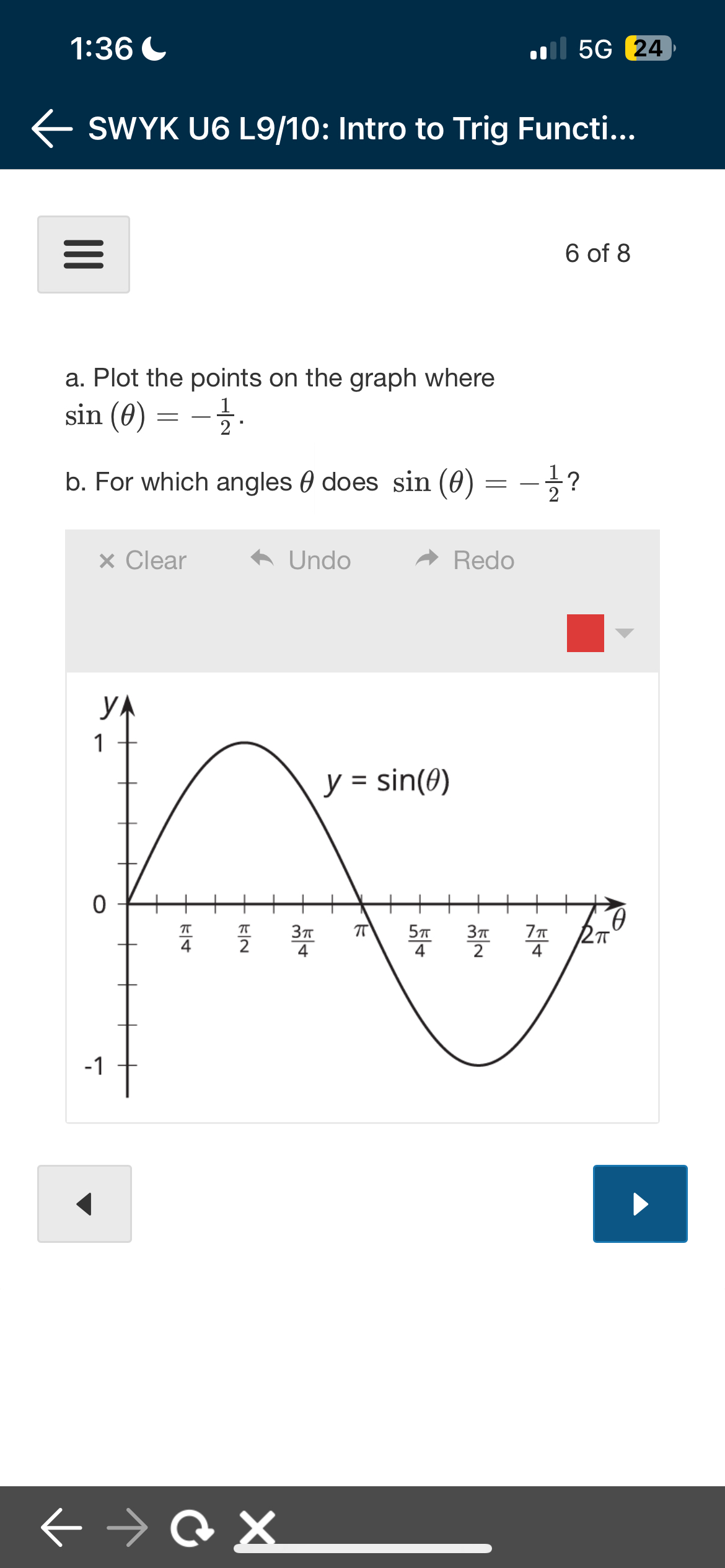Go back from the SWYK lesson page
725x1568 pixels.
(52, 129)
